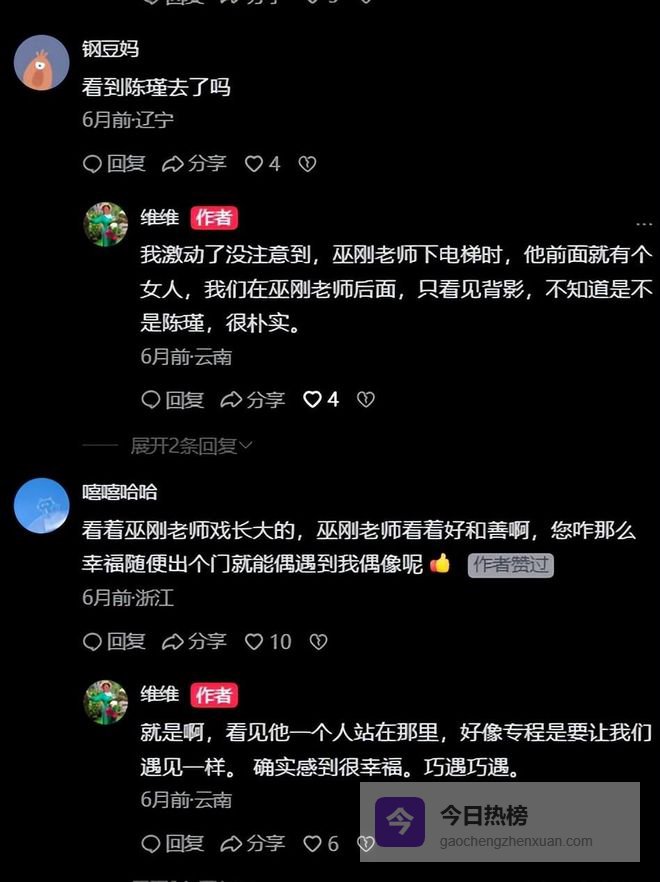The width and height of the screenshot is (660, 882).
Task: Expand 展开2条回复
Action: (191, 446)
